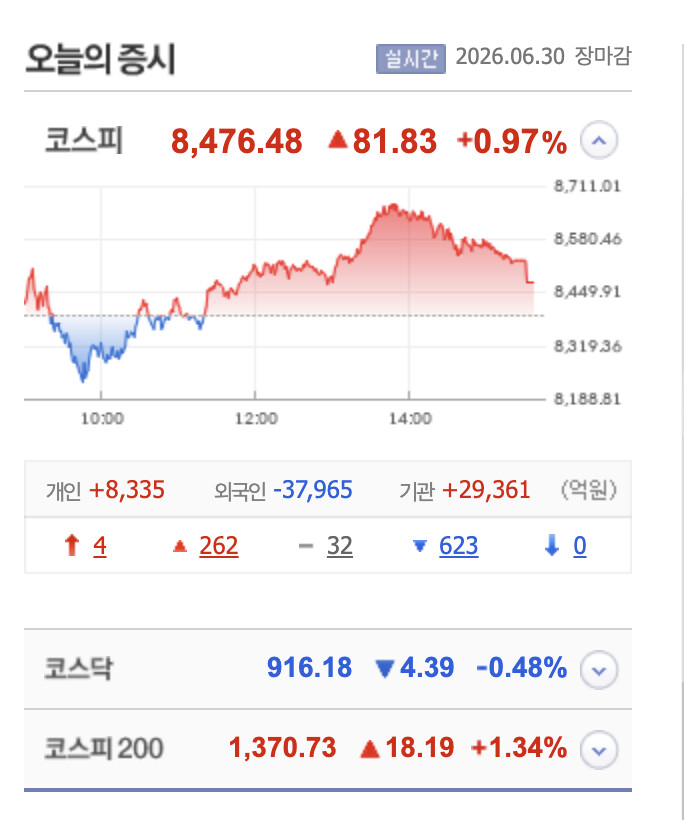
Task: Open the upper-limit stocks link showing 4
Action: point(100,546)
